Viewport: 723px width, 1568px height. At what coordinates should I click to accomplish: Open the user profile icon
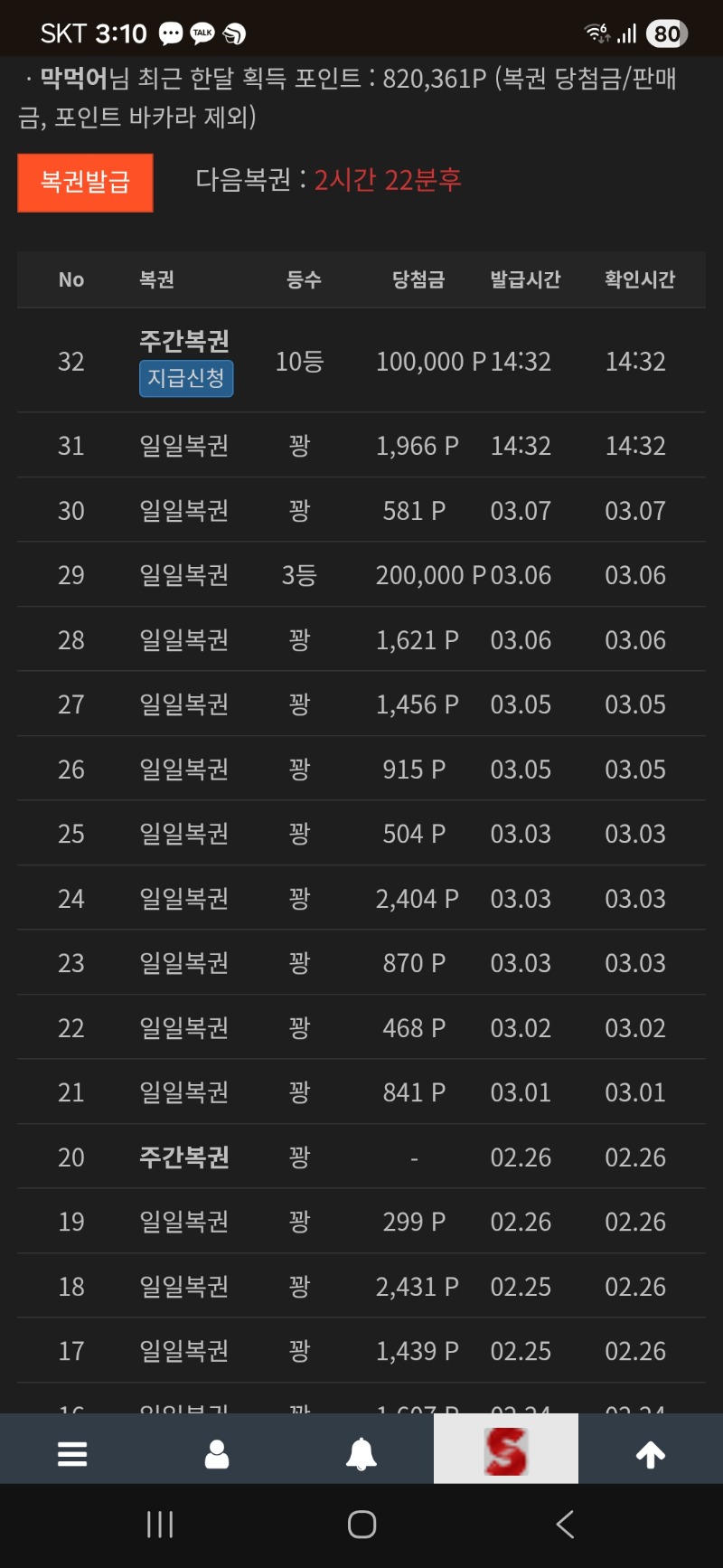(217, 1454)
